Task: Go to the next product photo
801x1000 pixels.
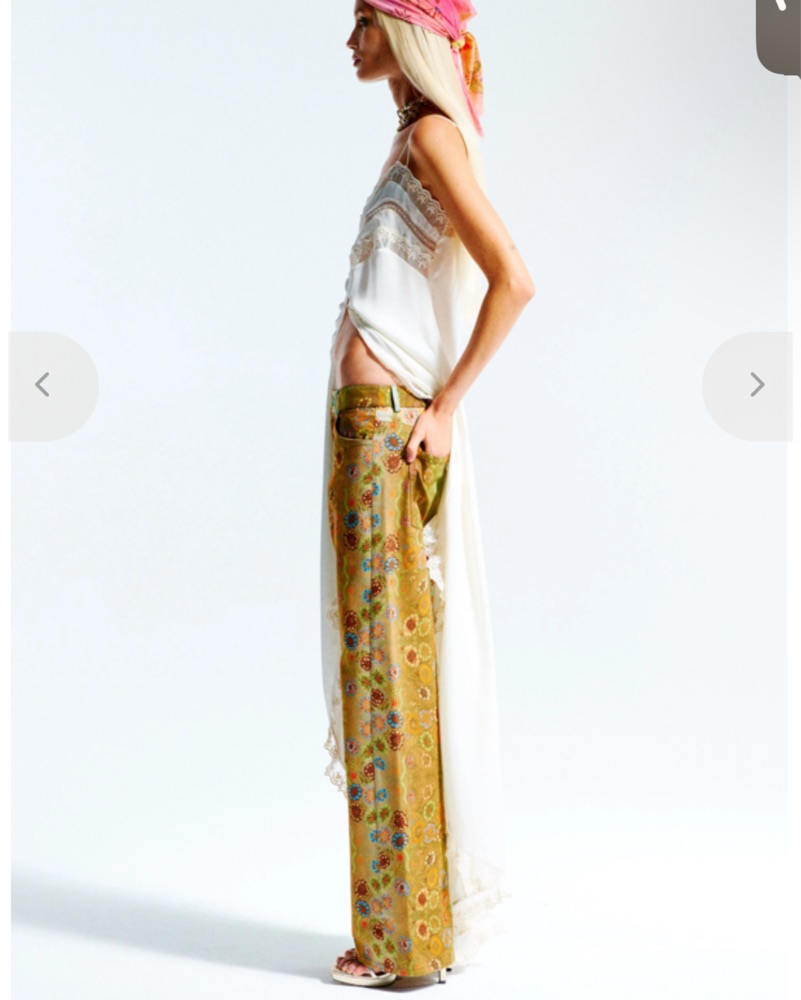Action: point(755,385)
